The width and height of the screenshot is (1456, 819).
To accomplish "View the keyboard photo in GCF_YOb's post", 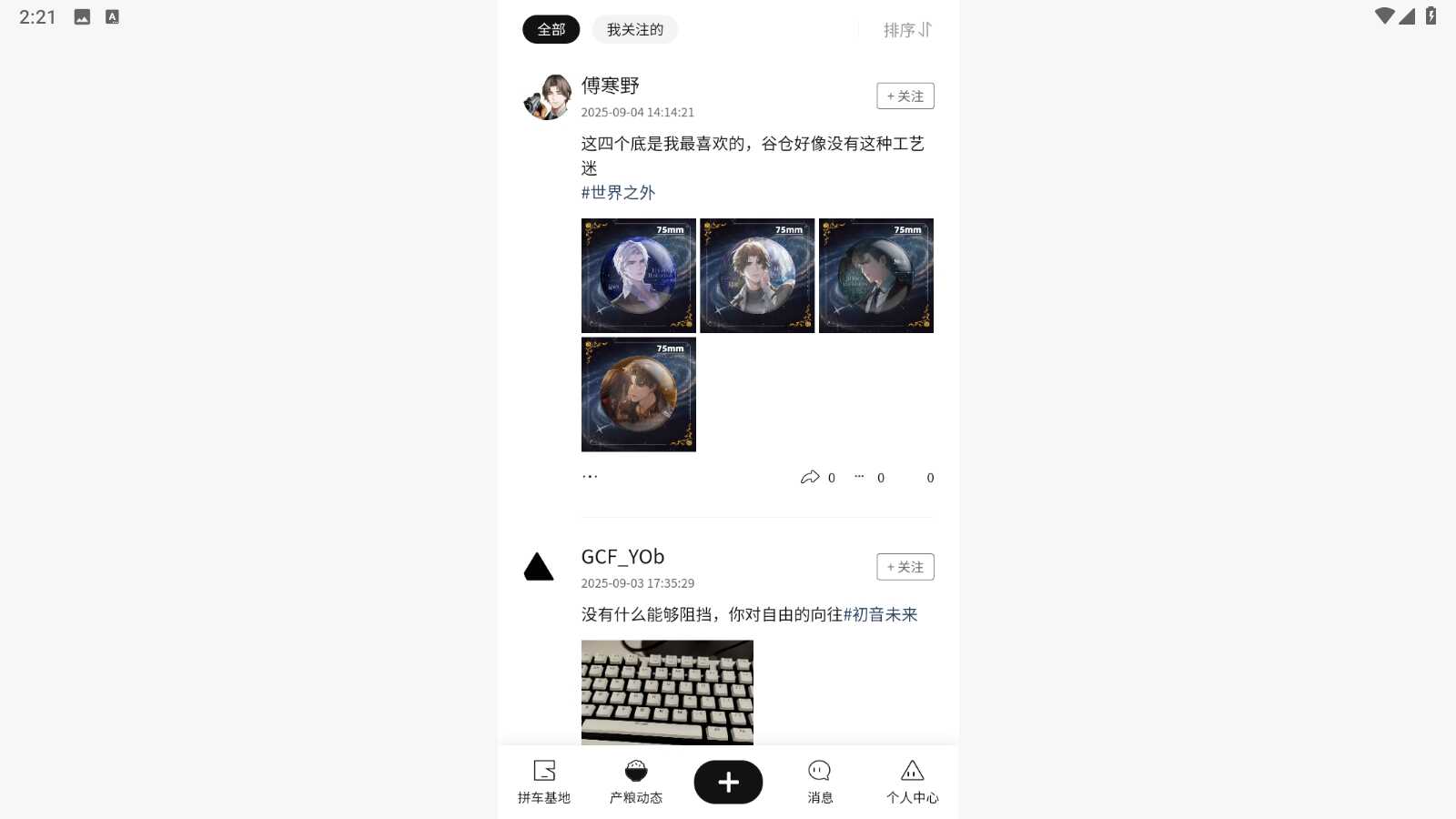I will point(667,692).
